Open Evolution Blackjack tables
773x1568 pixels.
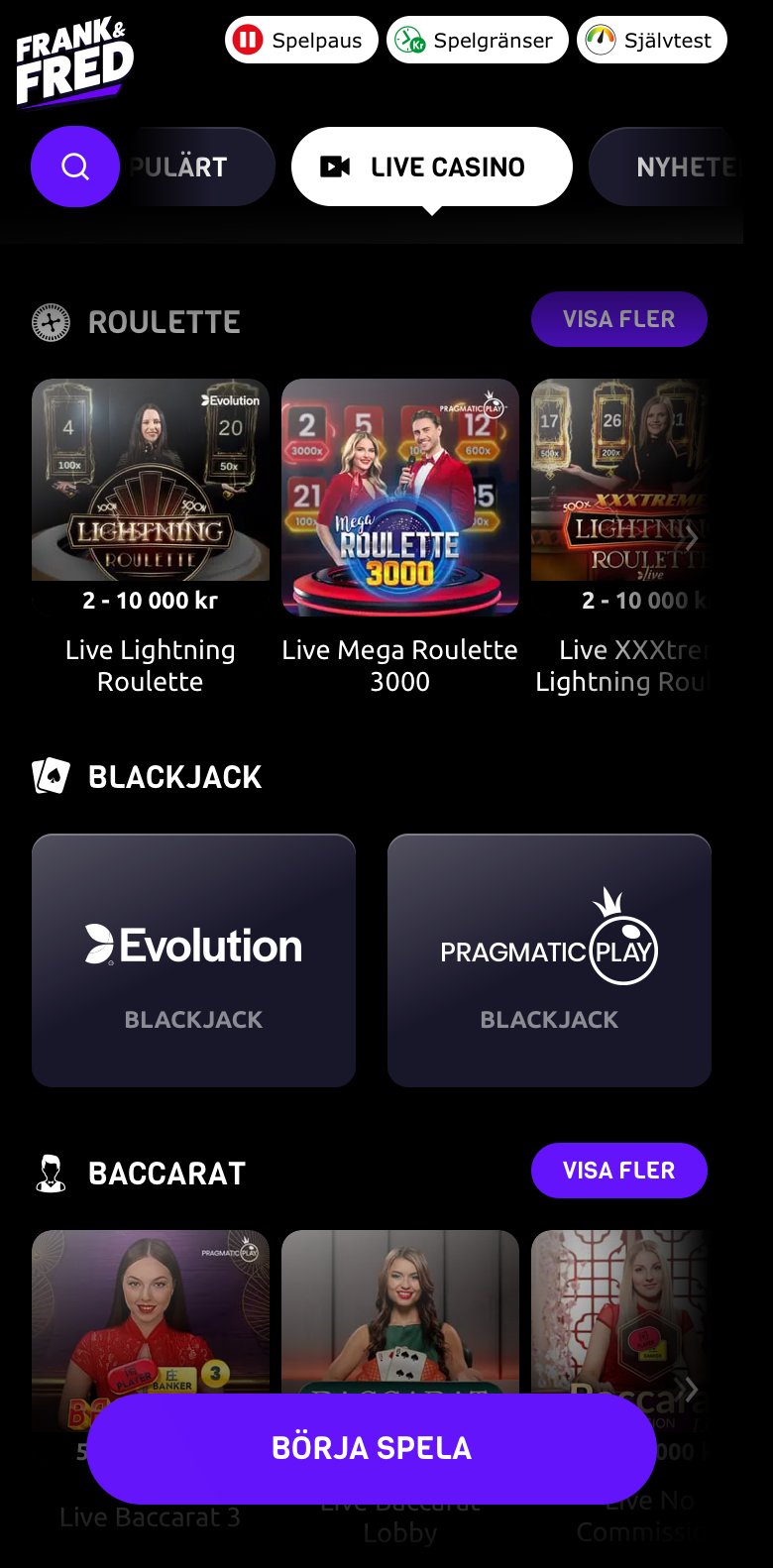[x=193, y=960]
